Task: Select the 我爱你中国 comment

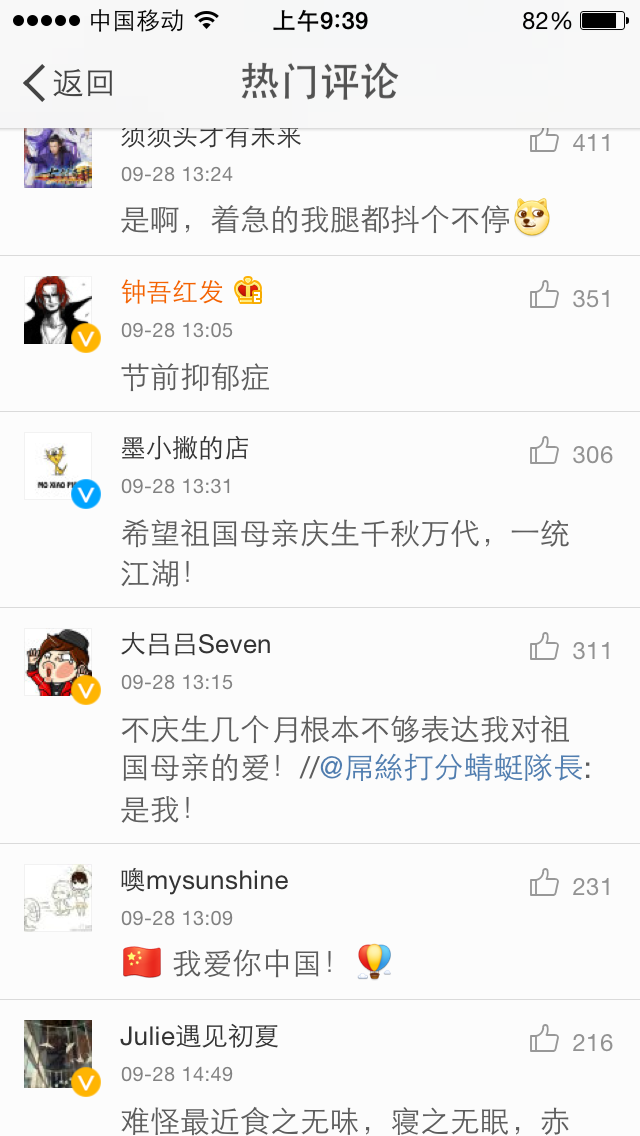Action: click(x=254, y=964)
